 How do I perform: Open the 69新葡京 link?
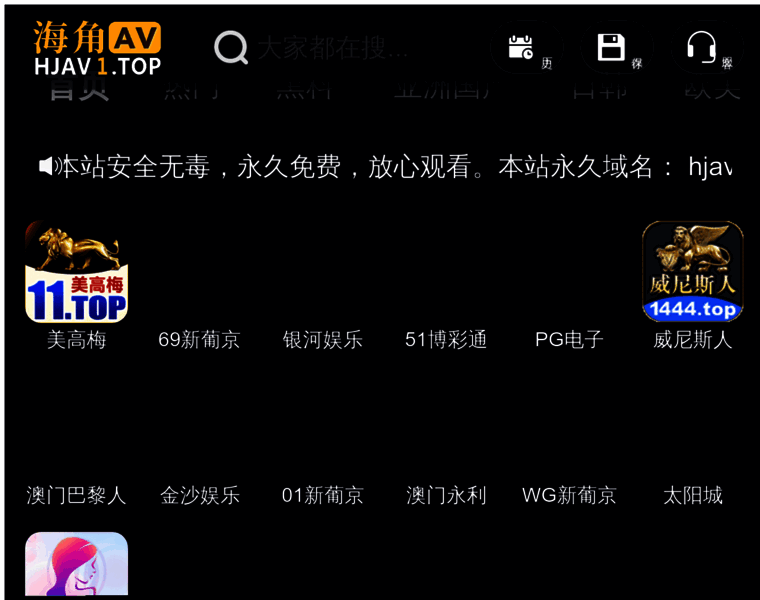(199, 339)
